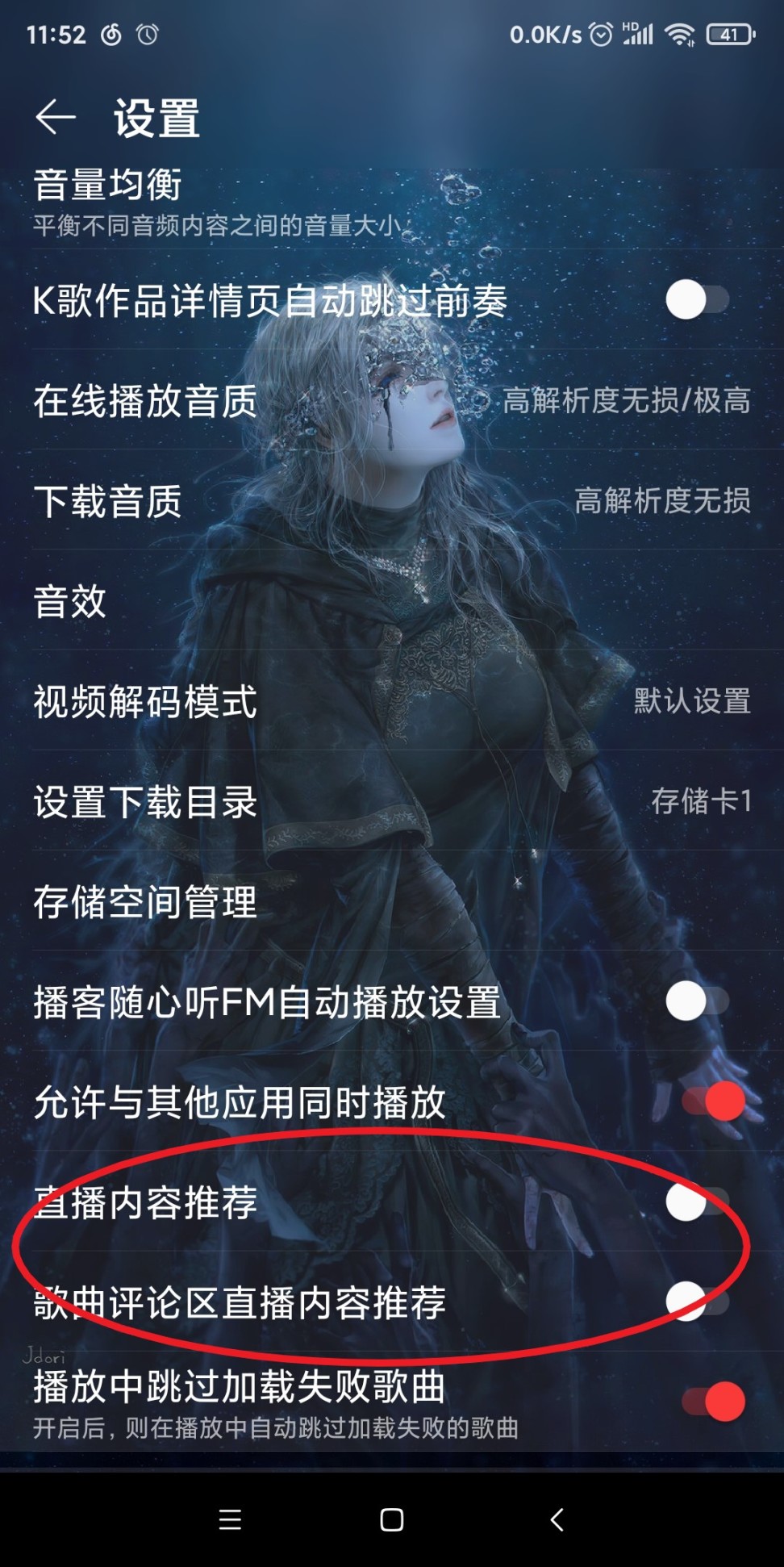Image resolution: width=784 pixels, height=1567 pixels.
Task: Enable 歌曲评论区直播内容推荐 switch
Action: coord(697,1301)
